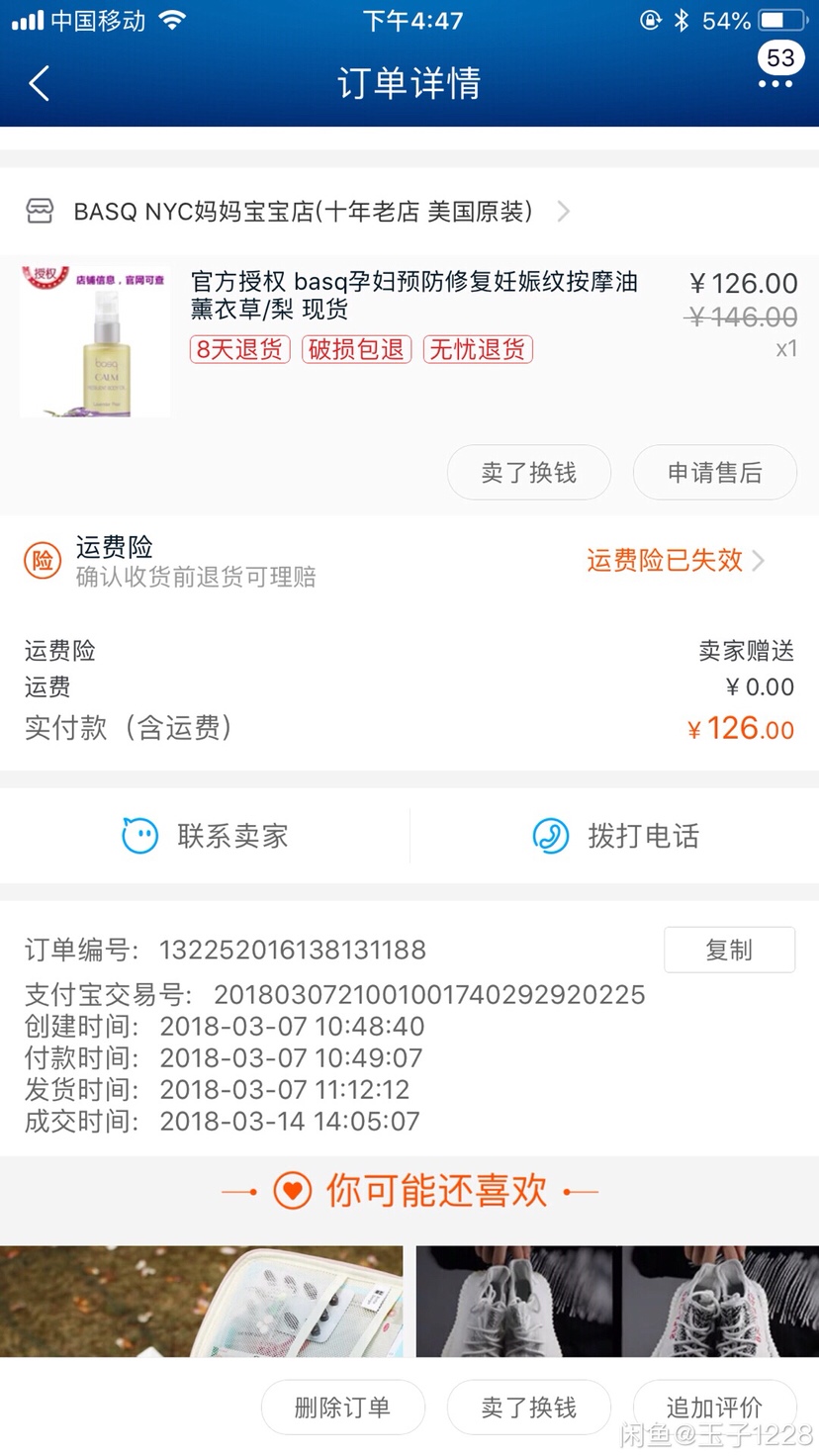This screenshot has height=1456, width=819.
Task: Tap 卖了换钱 under the product
Action: (528, 473)
